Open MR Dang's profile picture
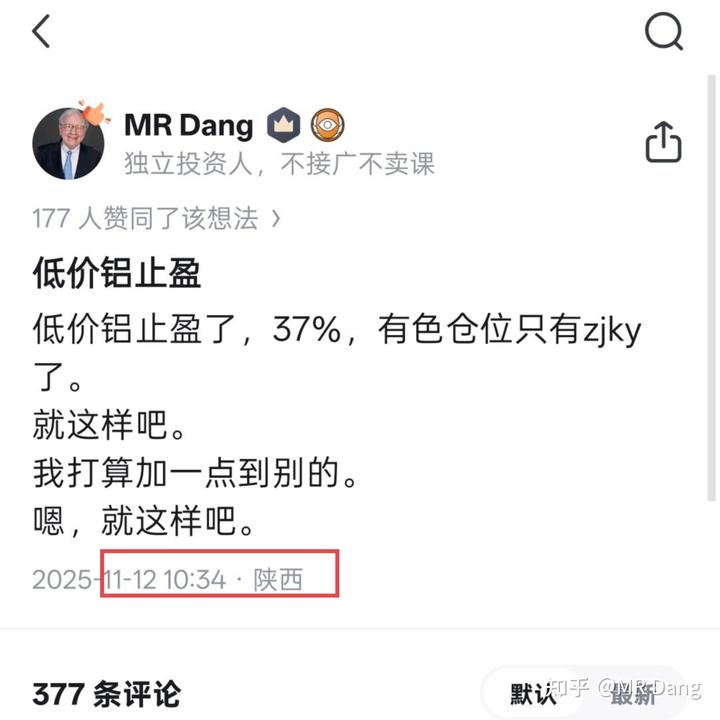The height and width of the screenshot is (720, 720). click(x=69, y=143)
